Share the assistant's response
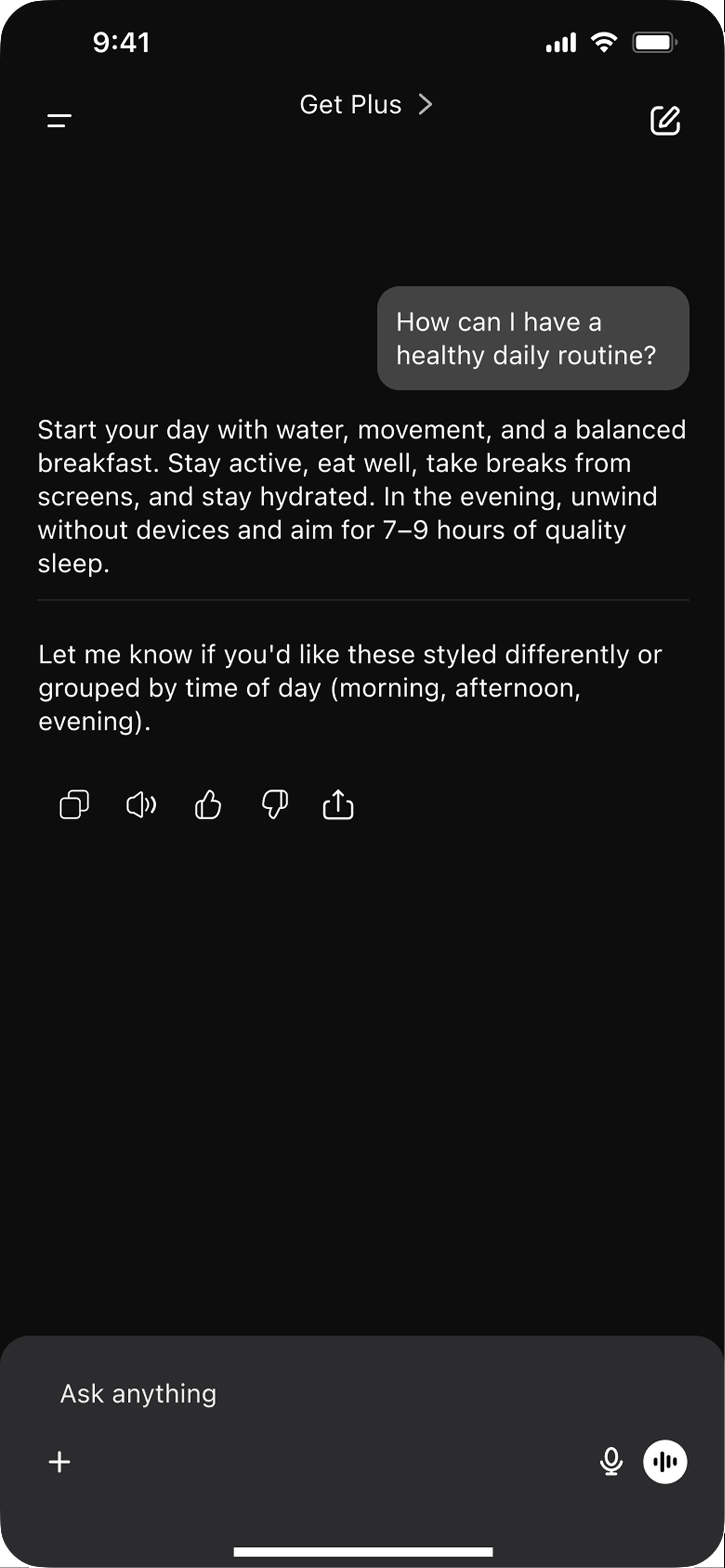The height and width of the screenshot is (1568, 725). click(338, 805)
